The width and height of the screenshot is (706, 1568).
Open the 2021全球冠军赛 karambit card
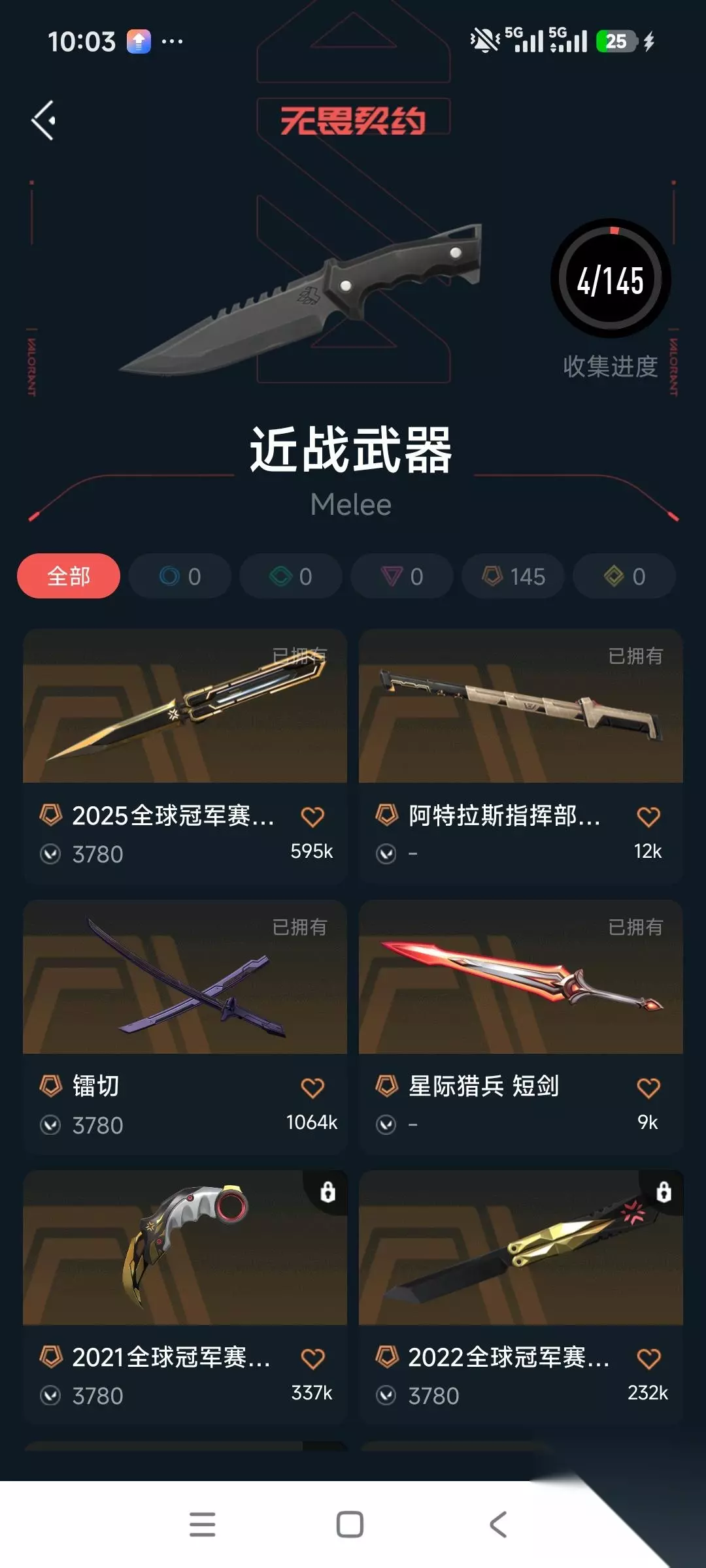click(x=185, y=1298)
